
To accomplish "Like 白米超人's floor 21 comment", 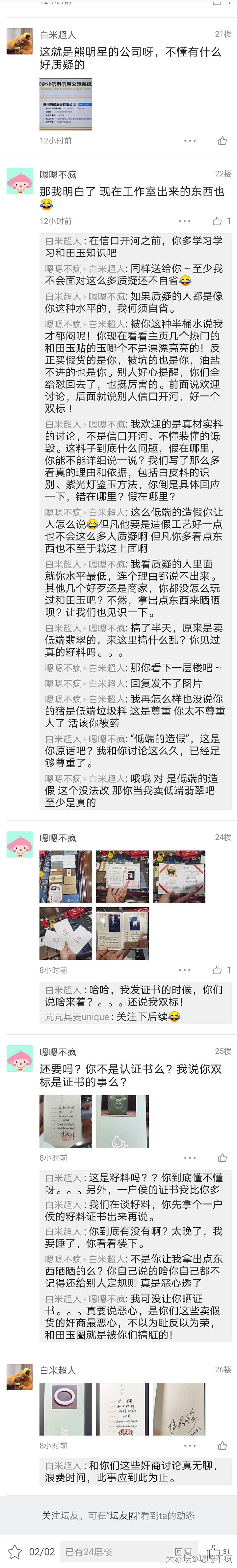I will pos(223,141).
